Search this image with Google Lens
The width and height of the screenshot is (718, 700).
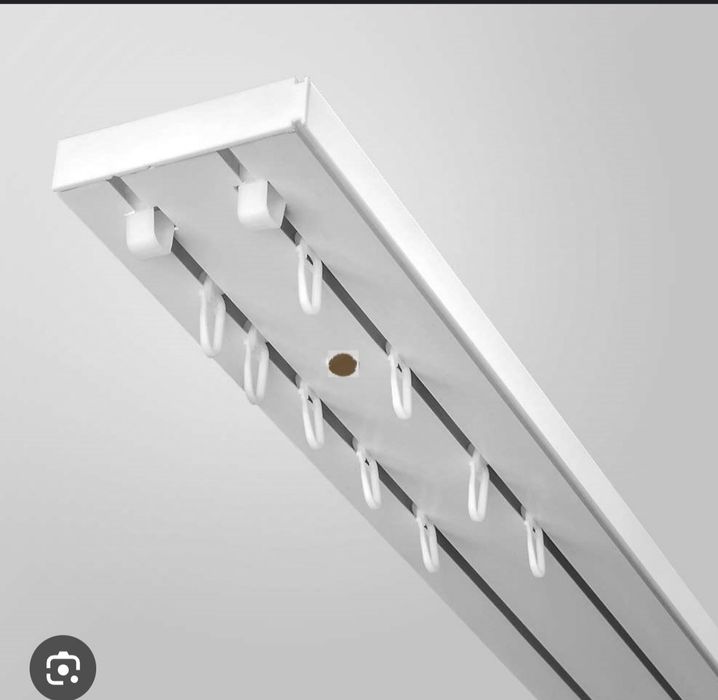(63, 668)
